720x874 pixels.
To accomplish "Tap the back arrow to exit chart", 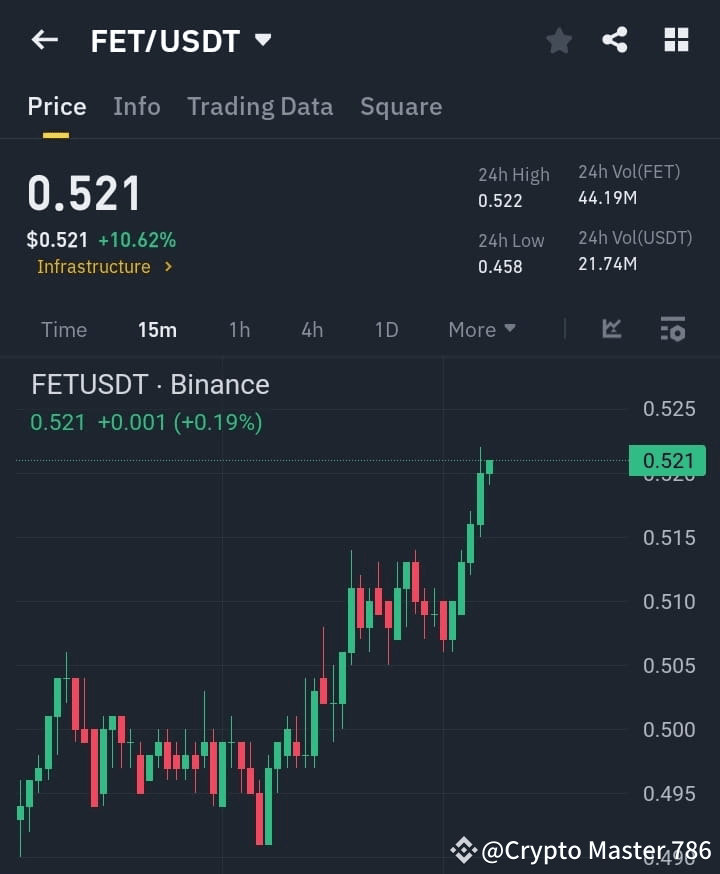I will 44,40.
